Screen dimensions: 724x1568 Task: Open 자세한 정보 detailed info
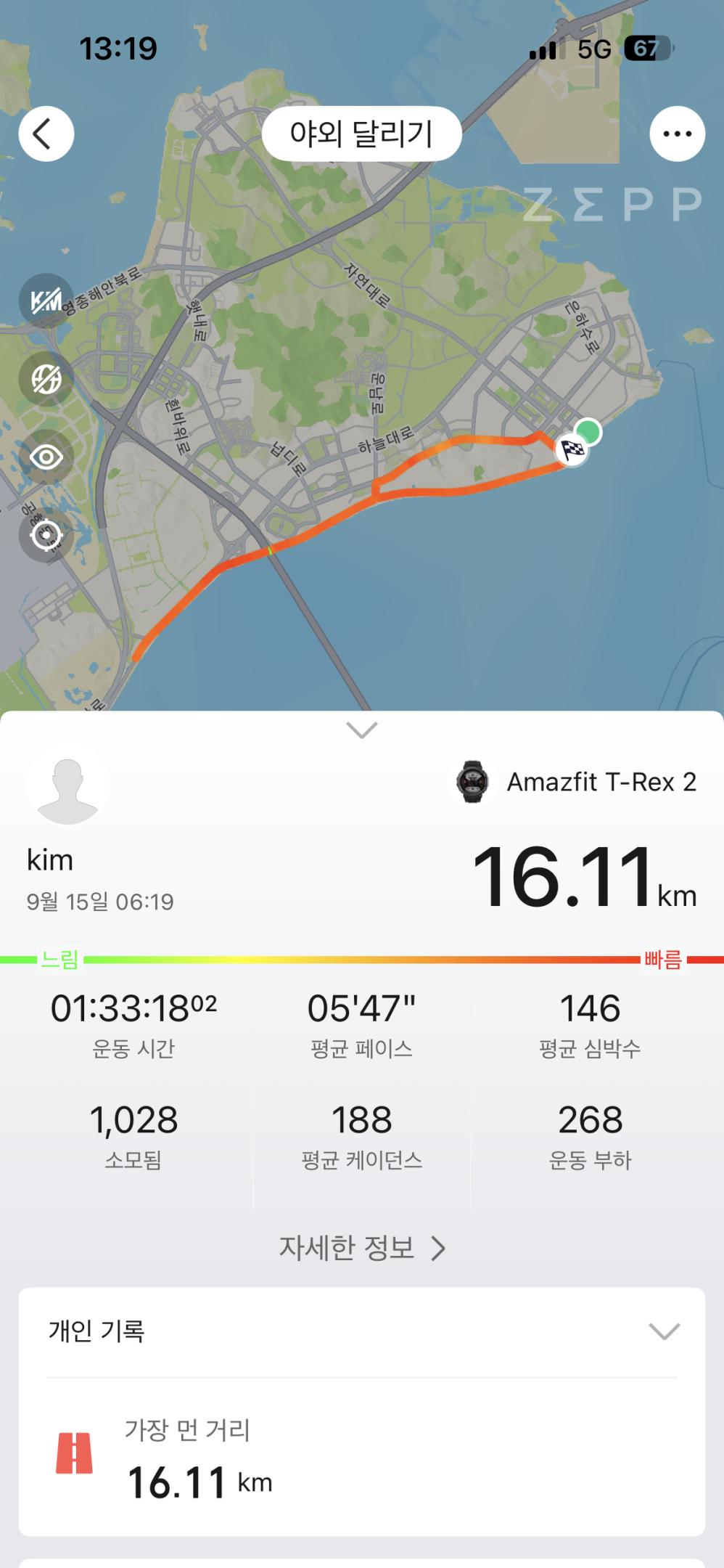pos(361,1249)
